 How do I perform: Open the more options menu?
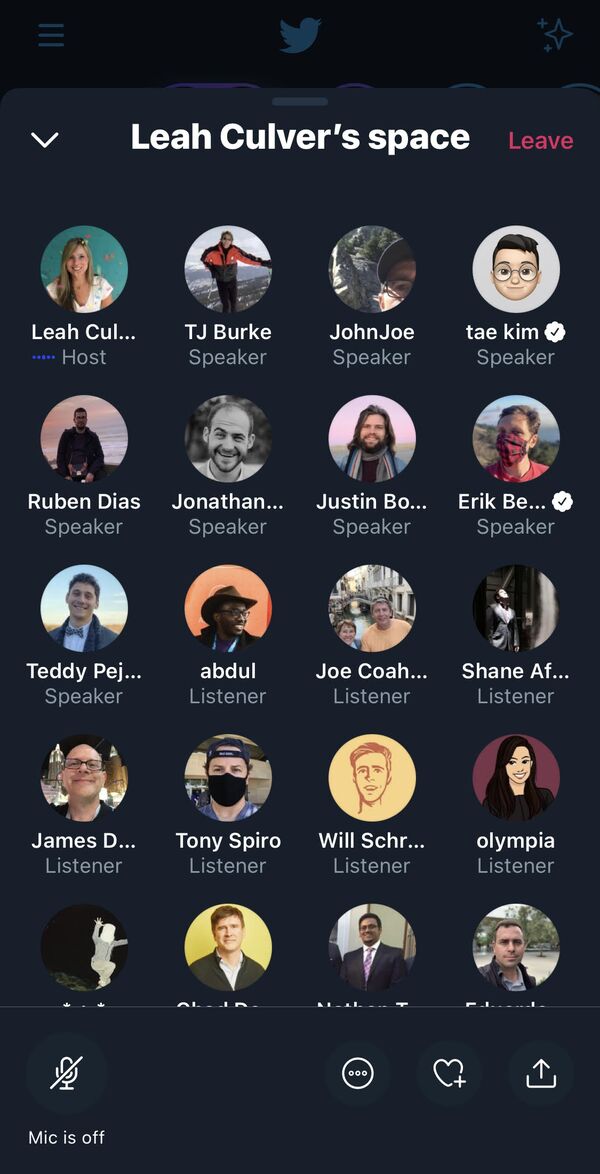click(x=357, y=1073)
